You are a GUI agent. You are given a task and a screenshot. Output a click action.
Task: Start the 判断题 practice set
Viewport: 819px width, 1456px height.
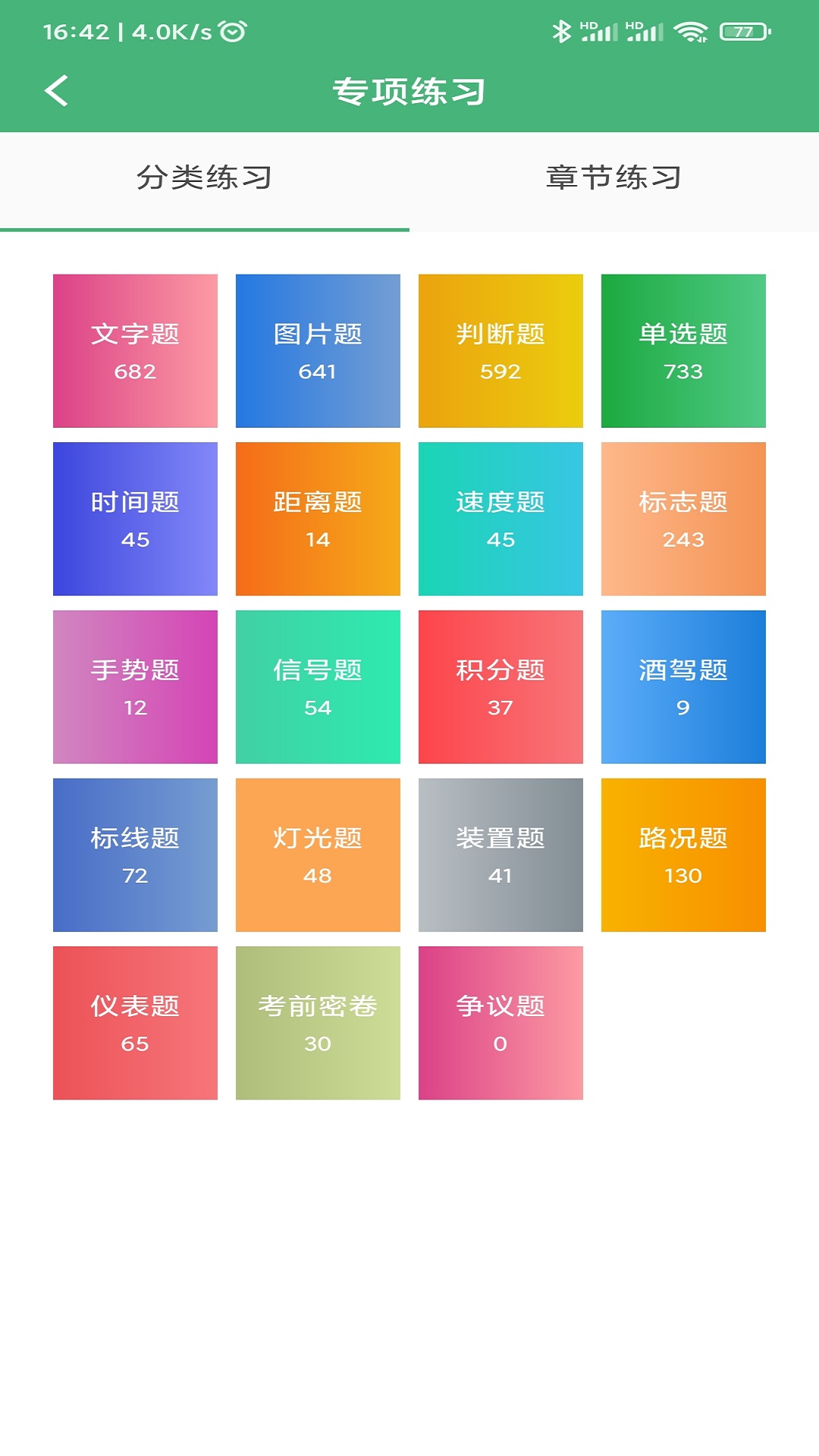coord(500,351)
